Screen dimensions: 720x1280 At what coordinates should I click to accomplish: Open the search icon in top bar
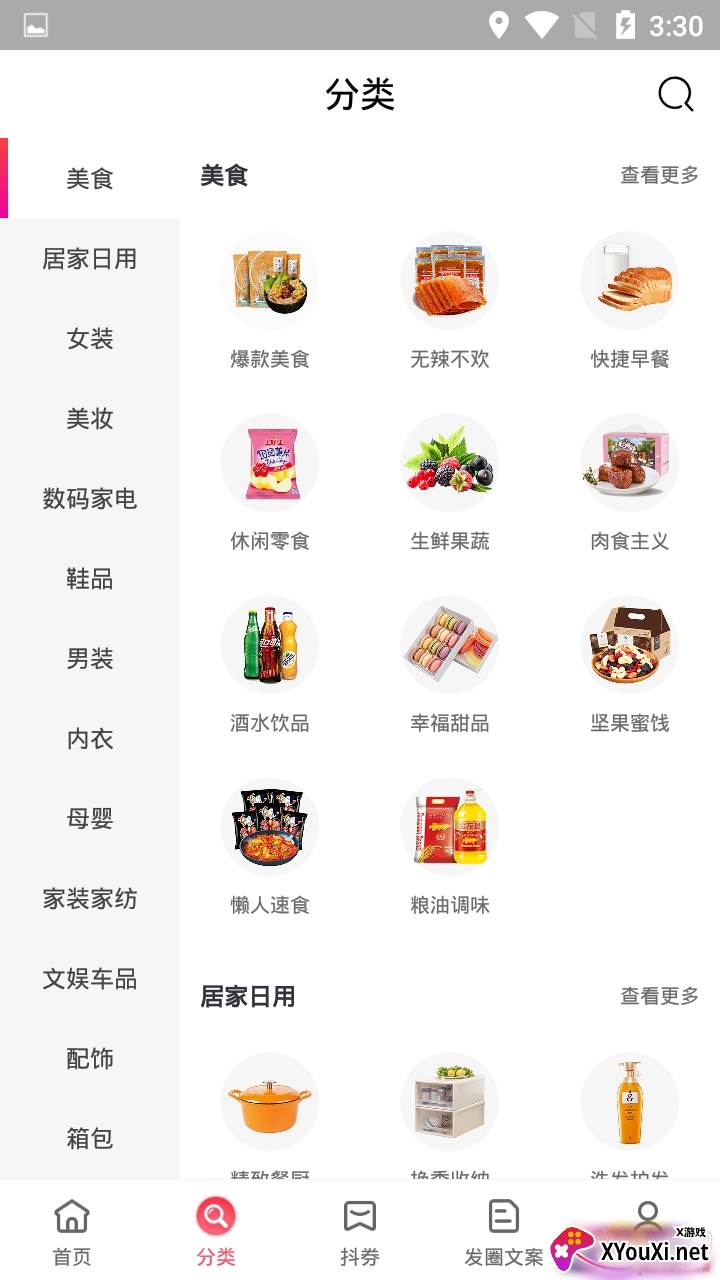tap(675, 95)
